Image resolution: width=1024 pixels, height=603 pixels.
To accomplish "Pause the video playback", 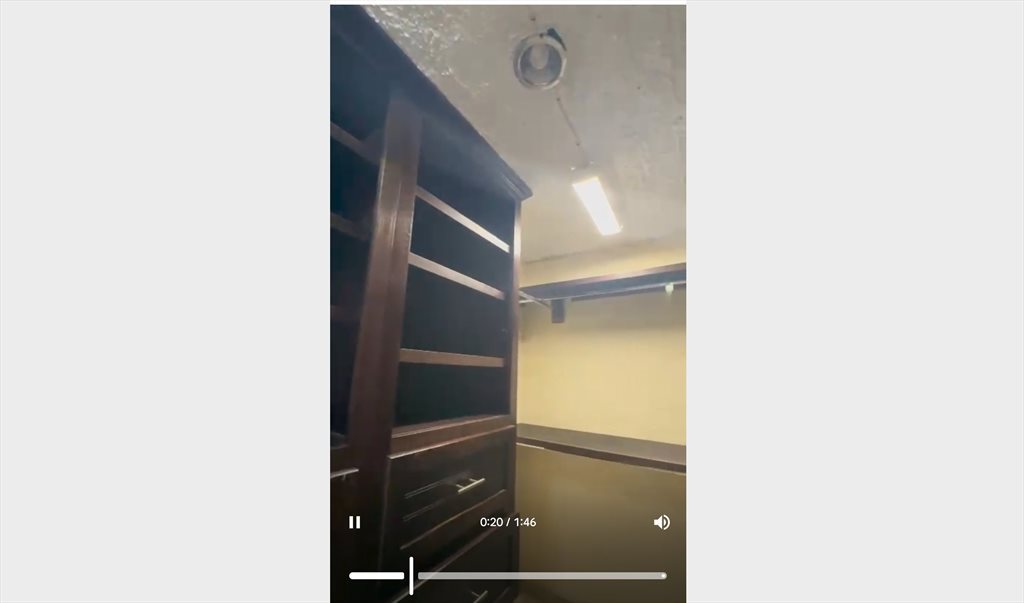I will tap(354, 522).
